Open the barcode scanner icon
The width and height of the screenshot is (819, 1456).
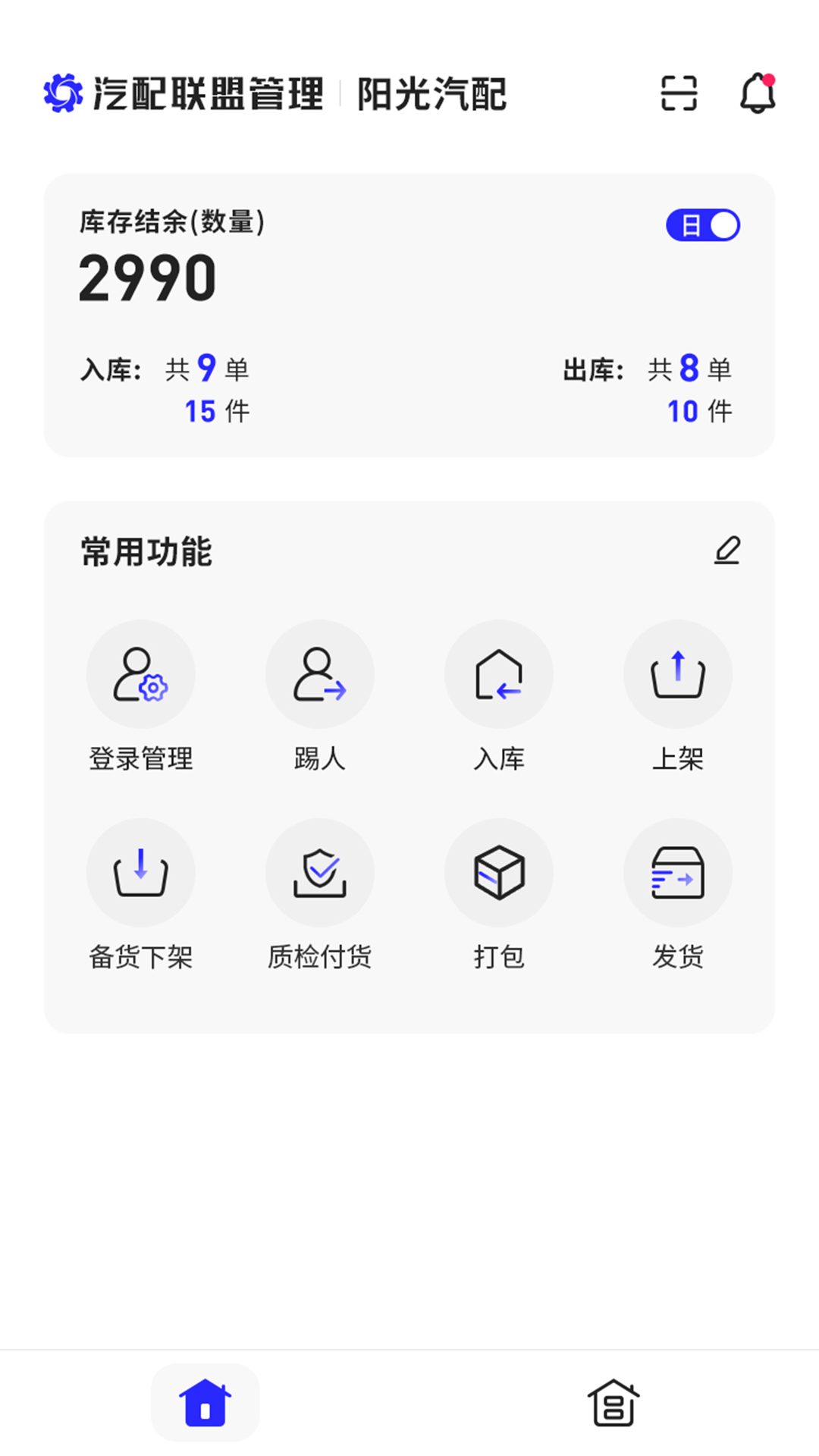(678, 91)
